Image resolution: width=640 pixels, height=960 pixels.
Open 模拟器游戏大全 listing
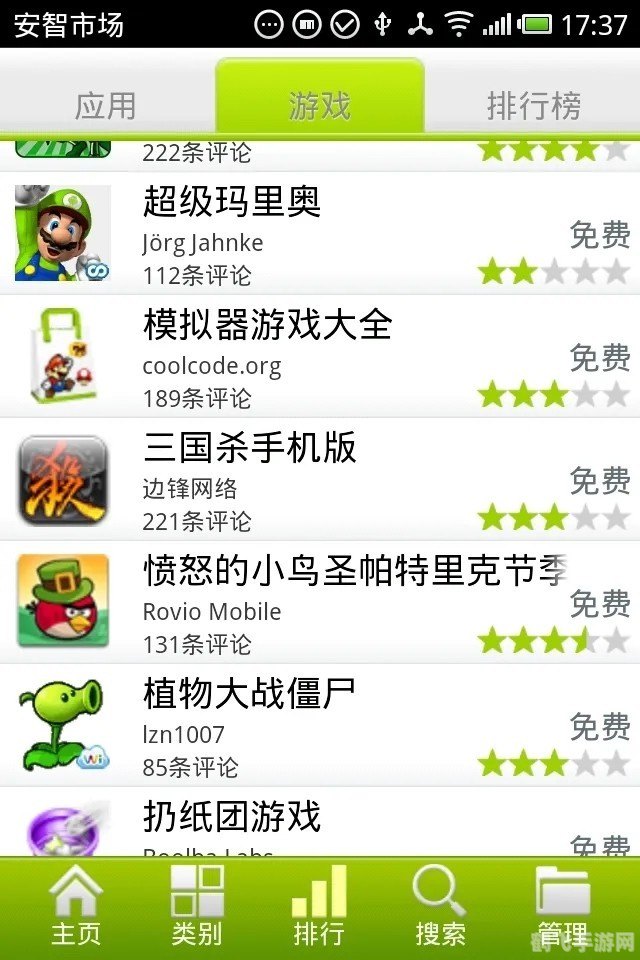click(x=320, y=357)
